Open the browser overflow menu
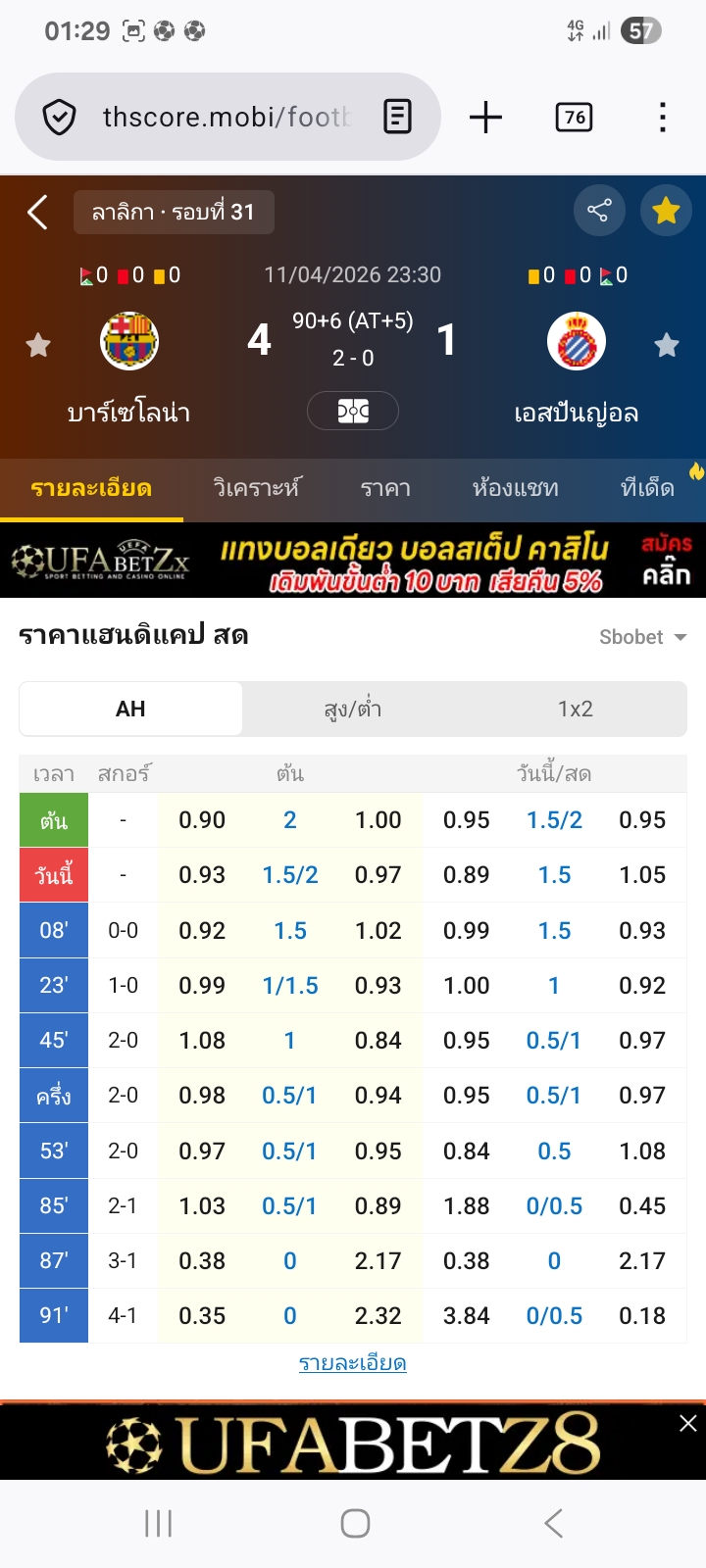Viewport: 706px width, 1568px height. 663,118
